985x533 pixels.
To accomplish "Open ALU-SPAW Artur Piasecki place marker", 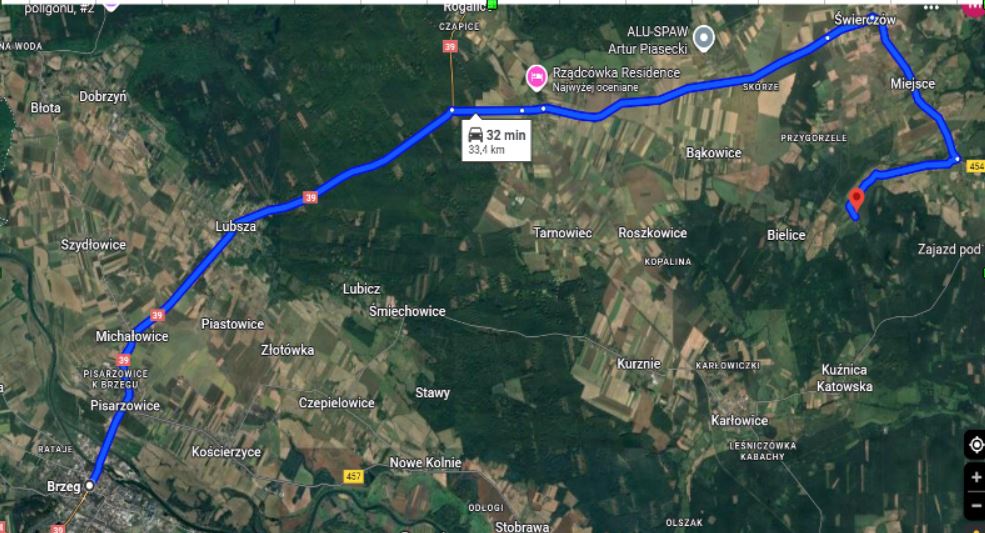I will pyautogui.click(x=704, y=38).
